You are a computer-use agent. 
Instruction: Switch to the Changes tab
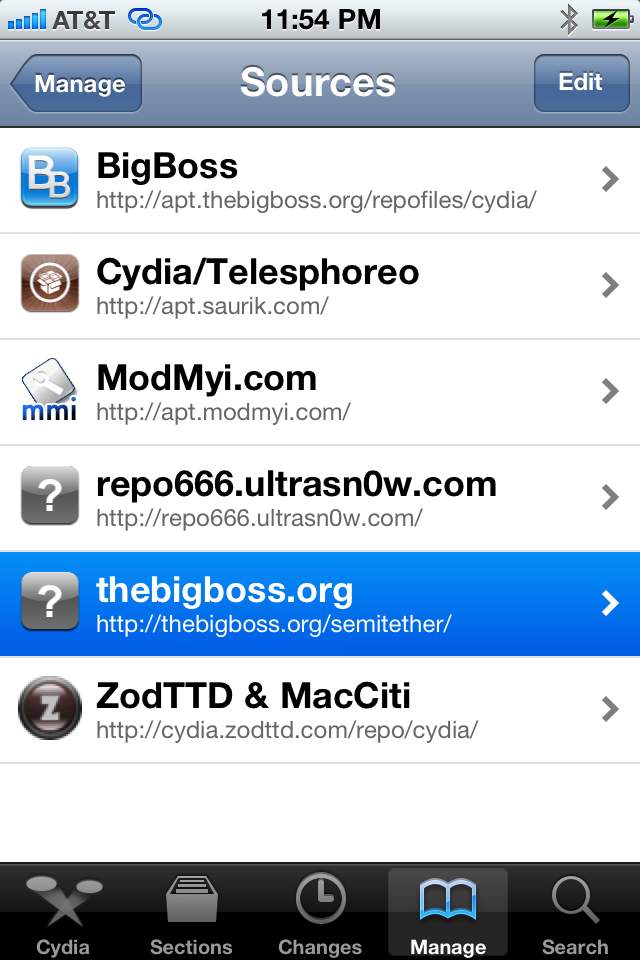point(320,914)
